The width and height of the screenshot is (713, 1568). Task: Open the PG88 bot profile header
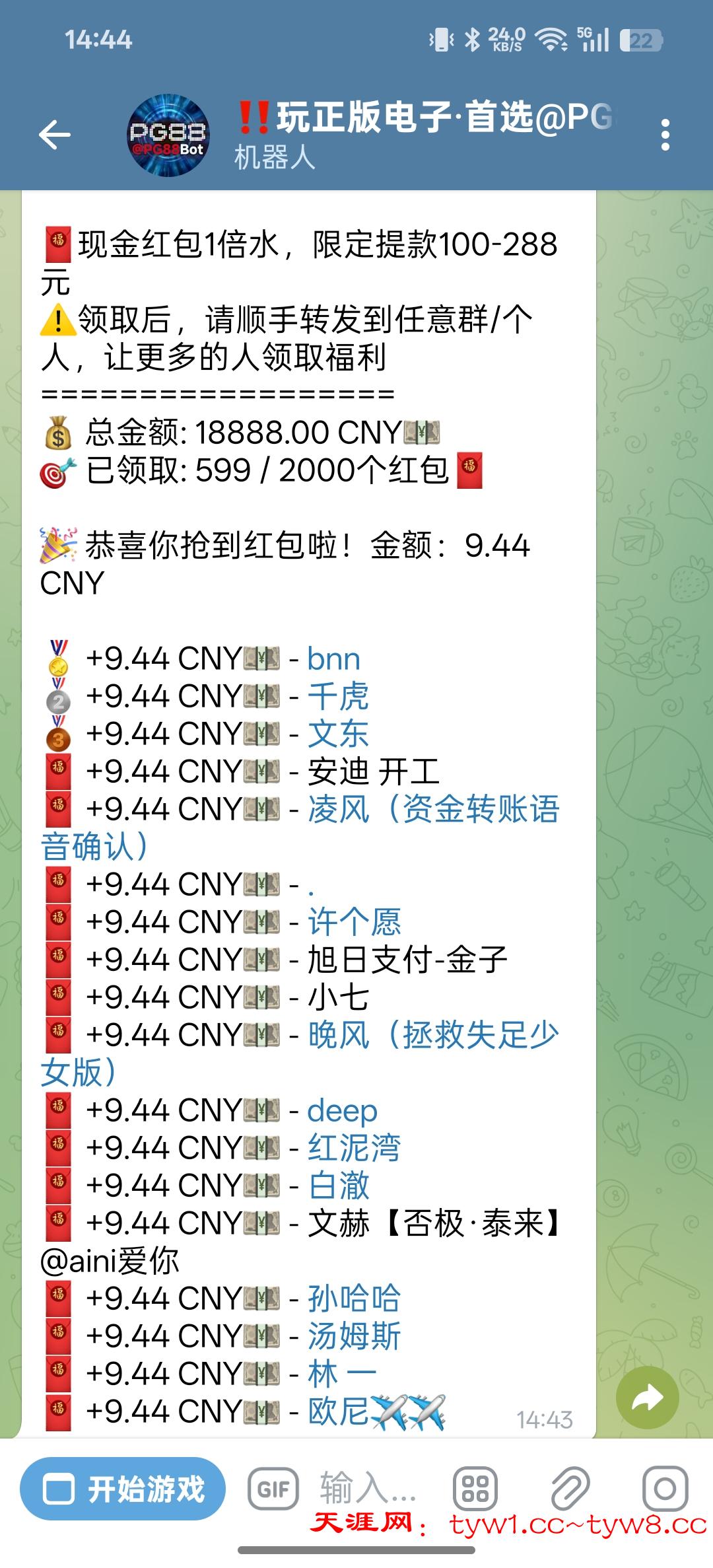tap(423, 135)
